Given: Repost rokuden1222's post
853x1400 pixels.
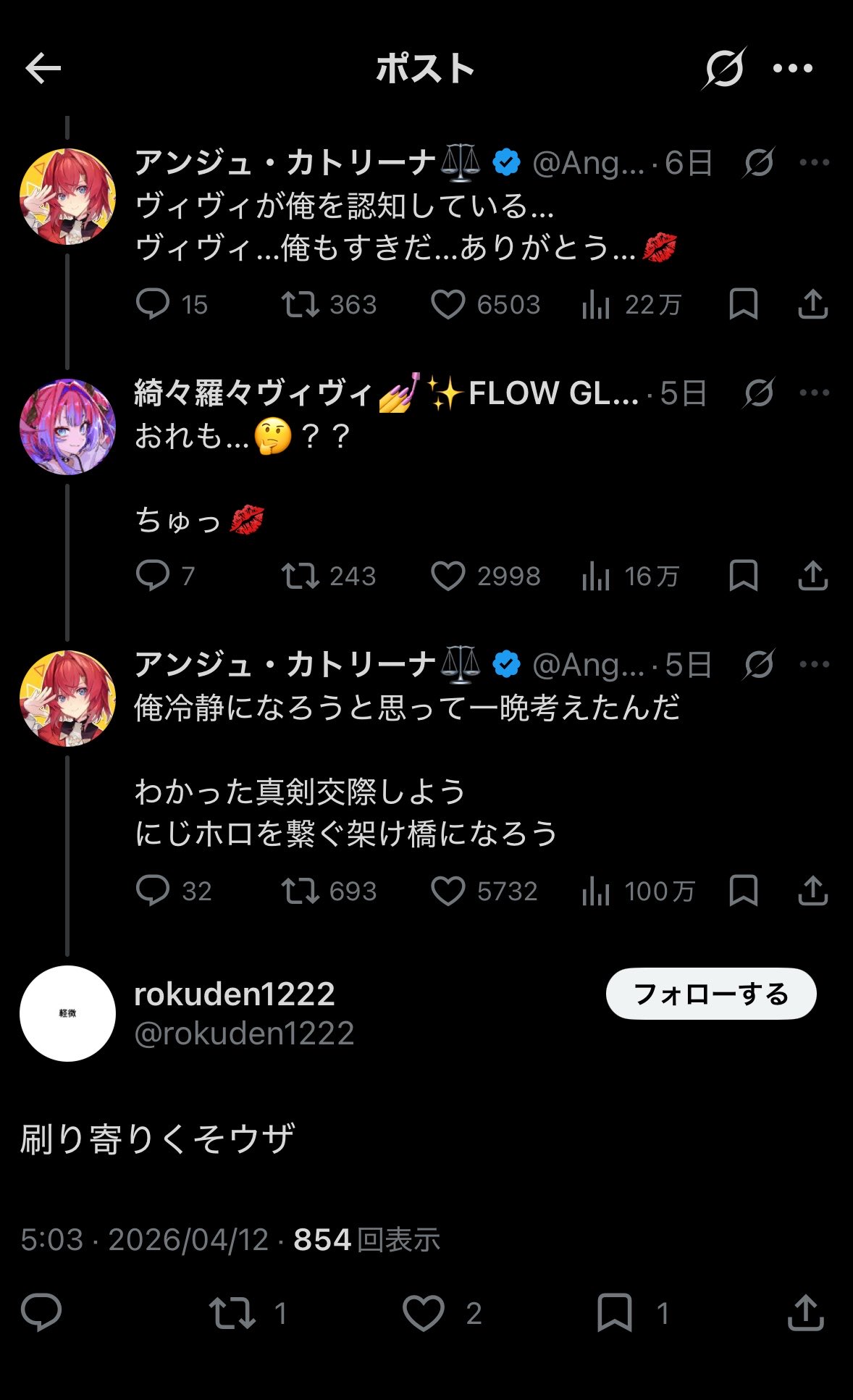Looking at the screenshot, I should tap(232, 1313).
